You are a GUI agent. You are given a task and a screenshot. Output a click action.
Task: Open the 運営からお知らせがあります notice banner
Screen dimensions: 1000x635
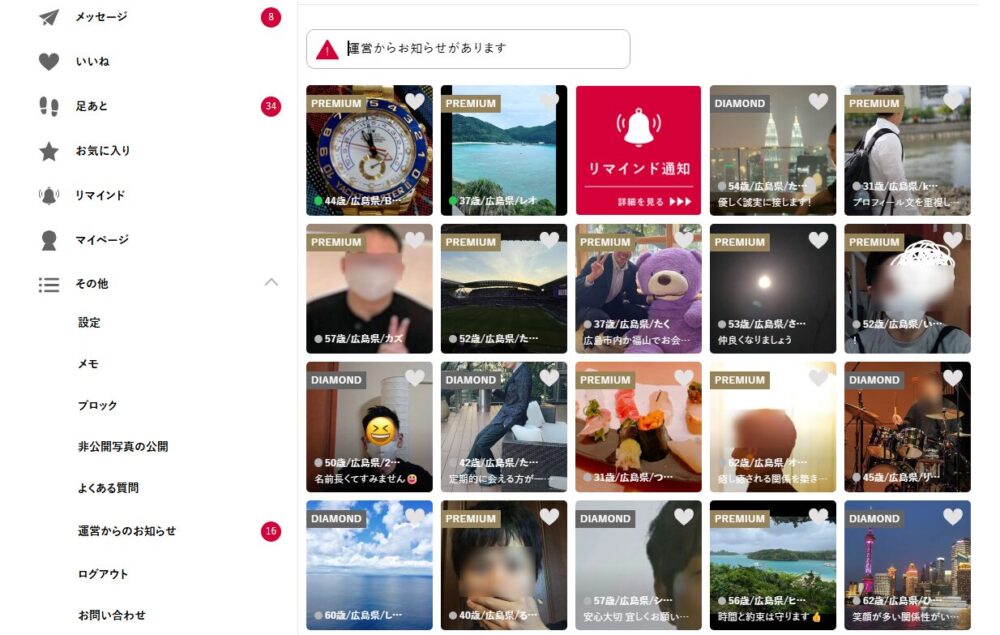468,49
